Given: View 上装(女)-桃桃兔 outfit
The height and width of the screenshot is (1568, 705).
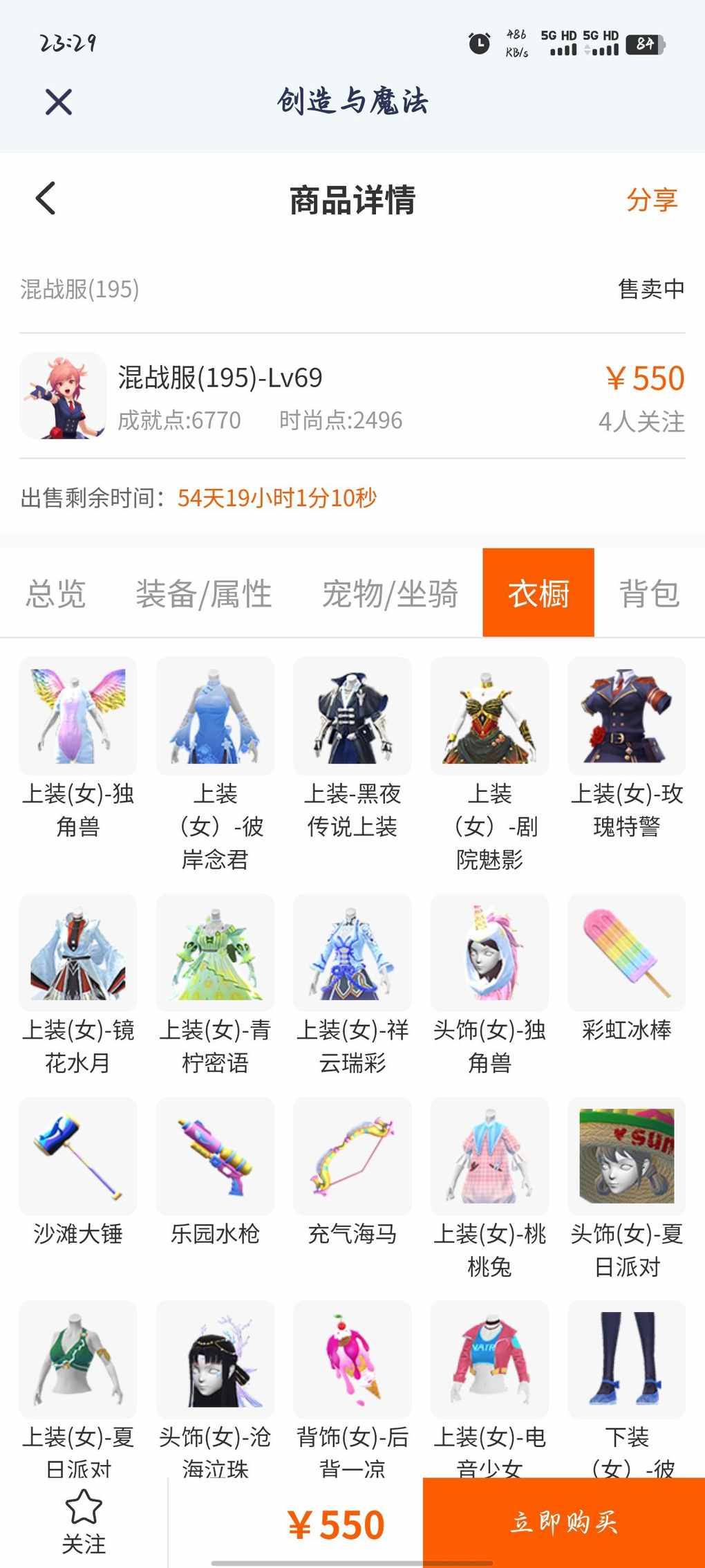Looking at the screenshot, I should tap(489, 1156).
